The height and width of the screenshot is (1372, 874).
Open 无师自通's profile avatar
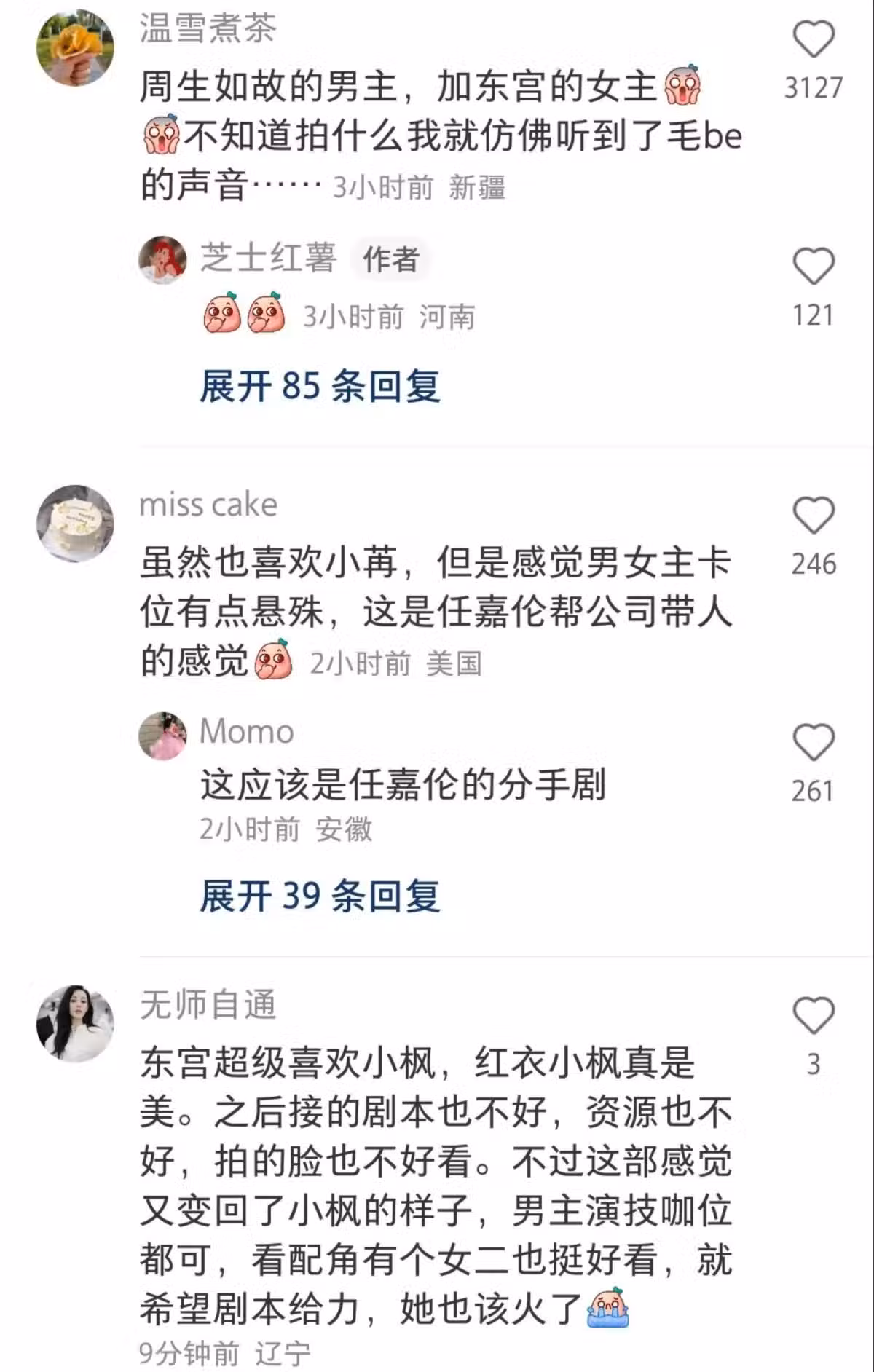(75, 1022)
